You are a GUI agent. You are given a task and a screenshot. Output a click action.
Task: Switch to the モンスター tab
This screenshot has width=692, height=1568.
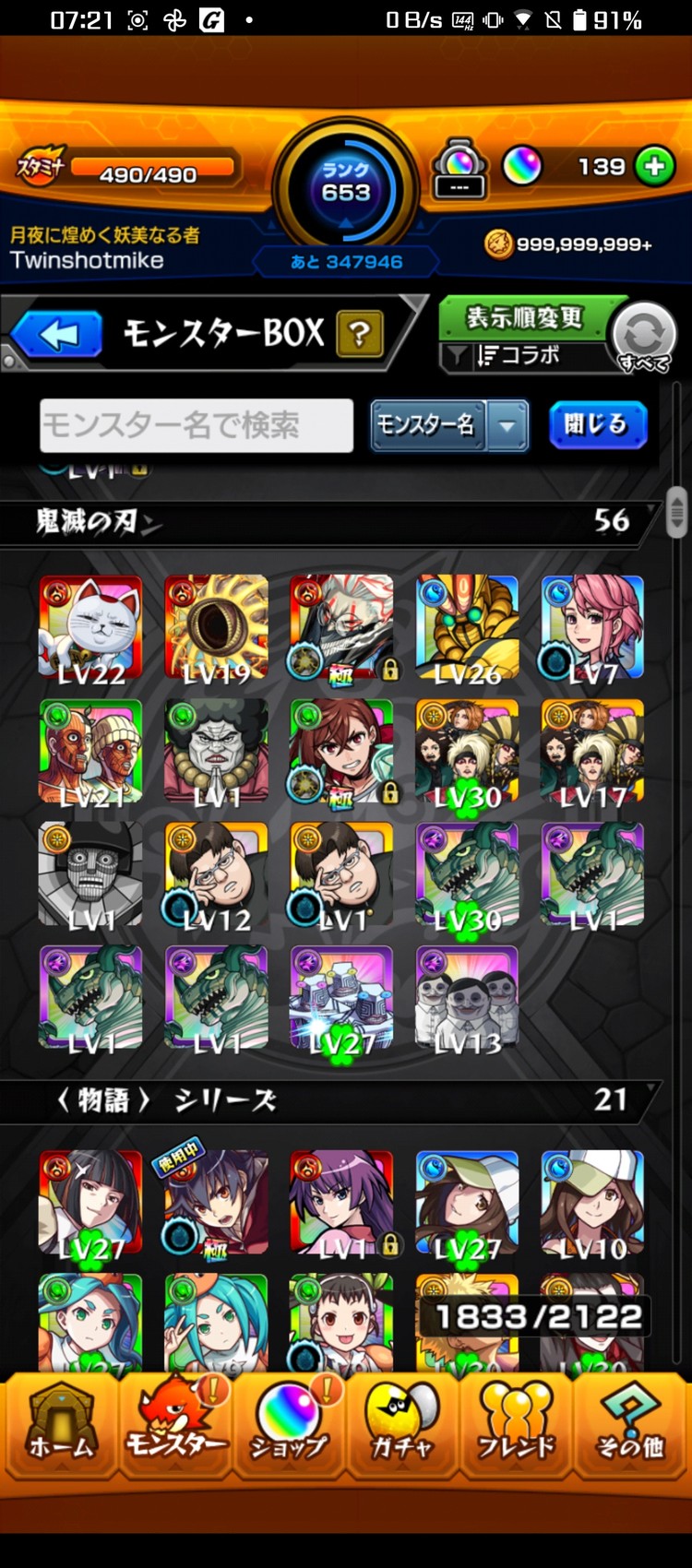click(175, 1425)
